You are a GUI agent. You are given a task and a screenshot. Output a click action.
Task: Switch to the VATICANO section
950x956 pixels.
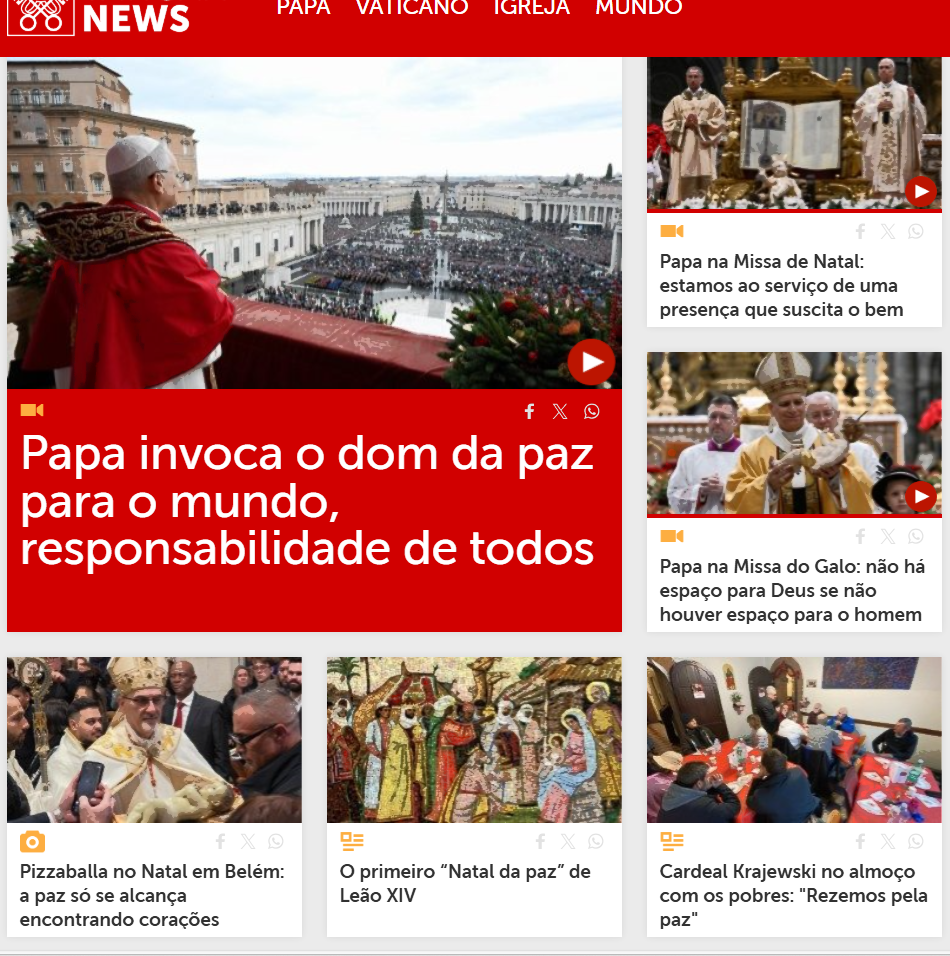411,8
